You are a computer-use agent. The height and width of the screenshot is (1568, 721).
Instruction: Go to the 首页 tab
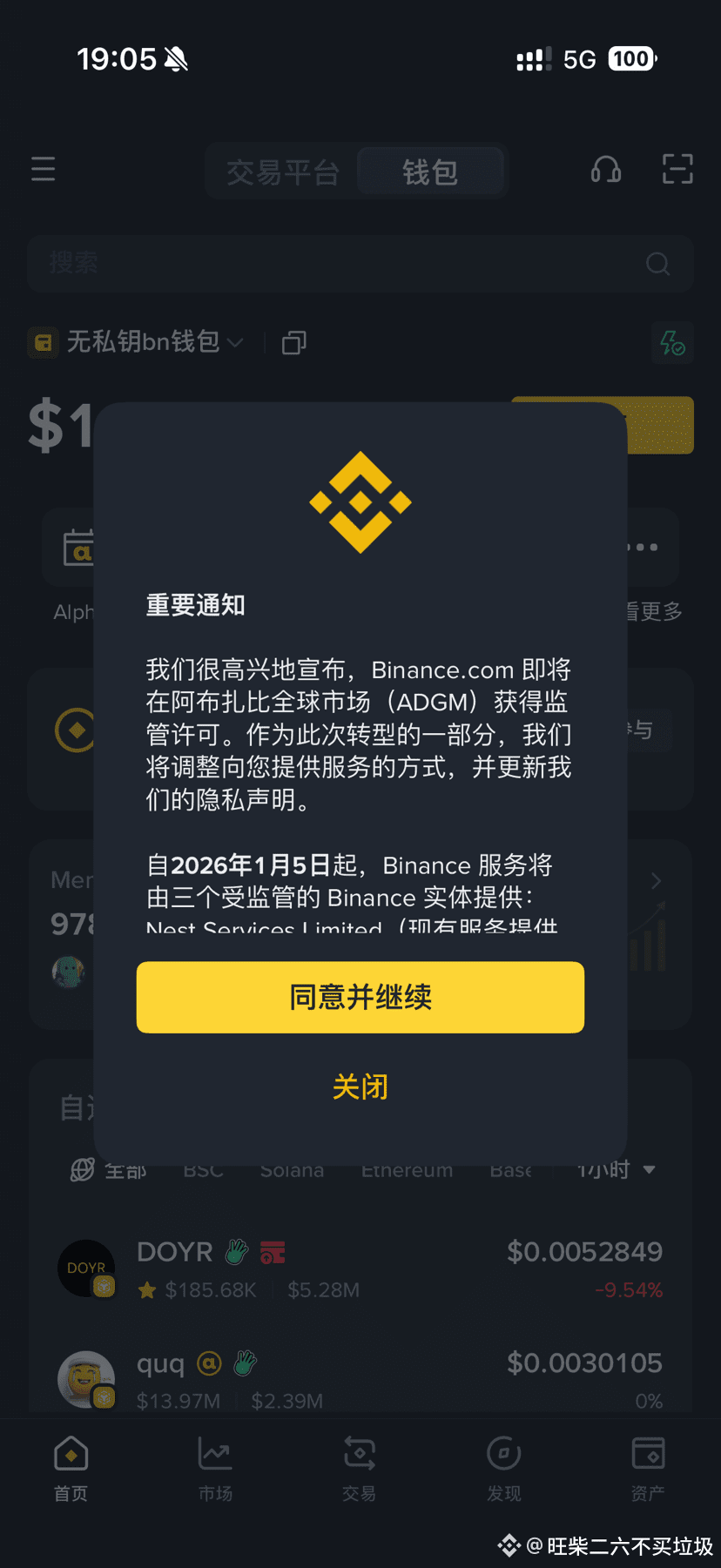[x=71, y=1468]
